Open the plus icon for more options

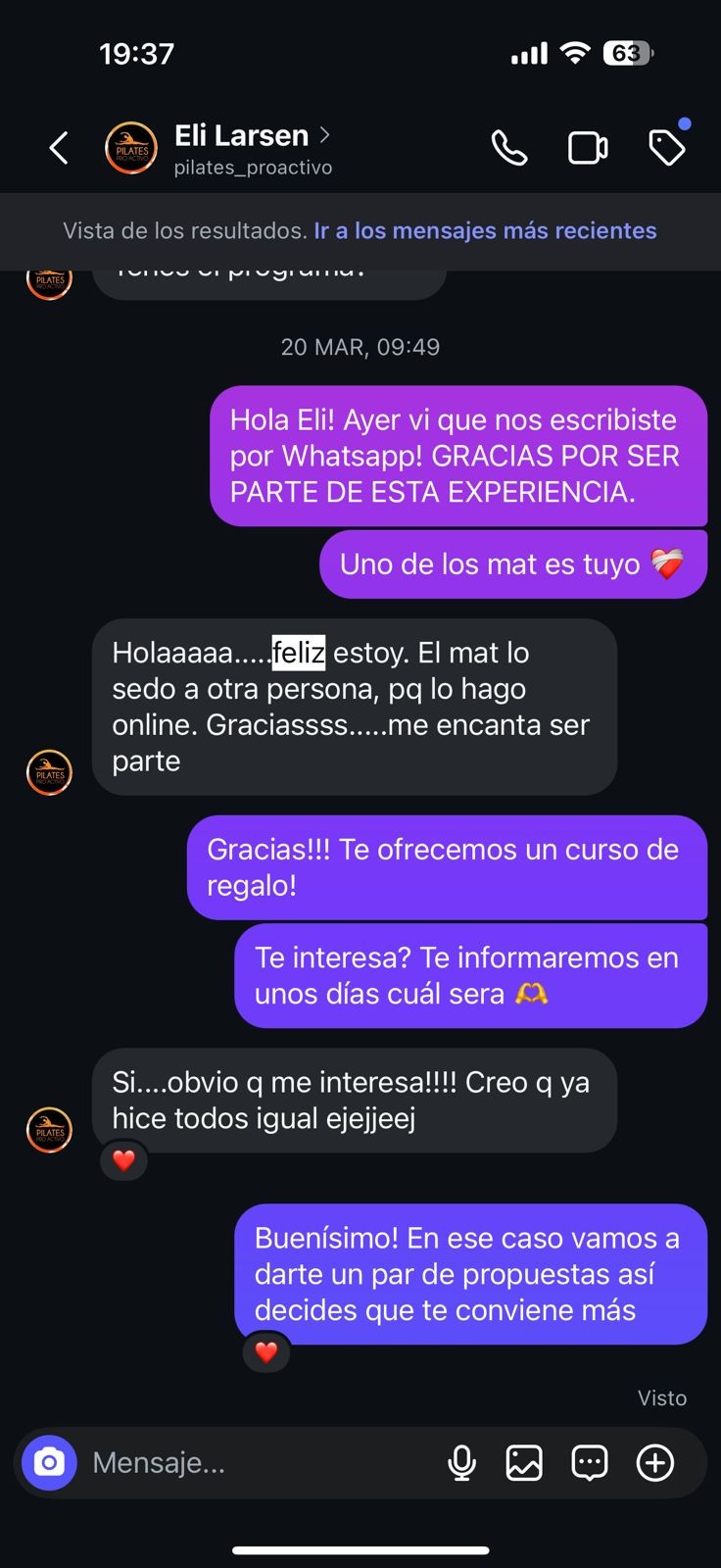655,1463
